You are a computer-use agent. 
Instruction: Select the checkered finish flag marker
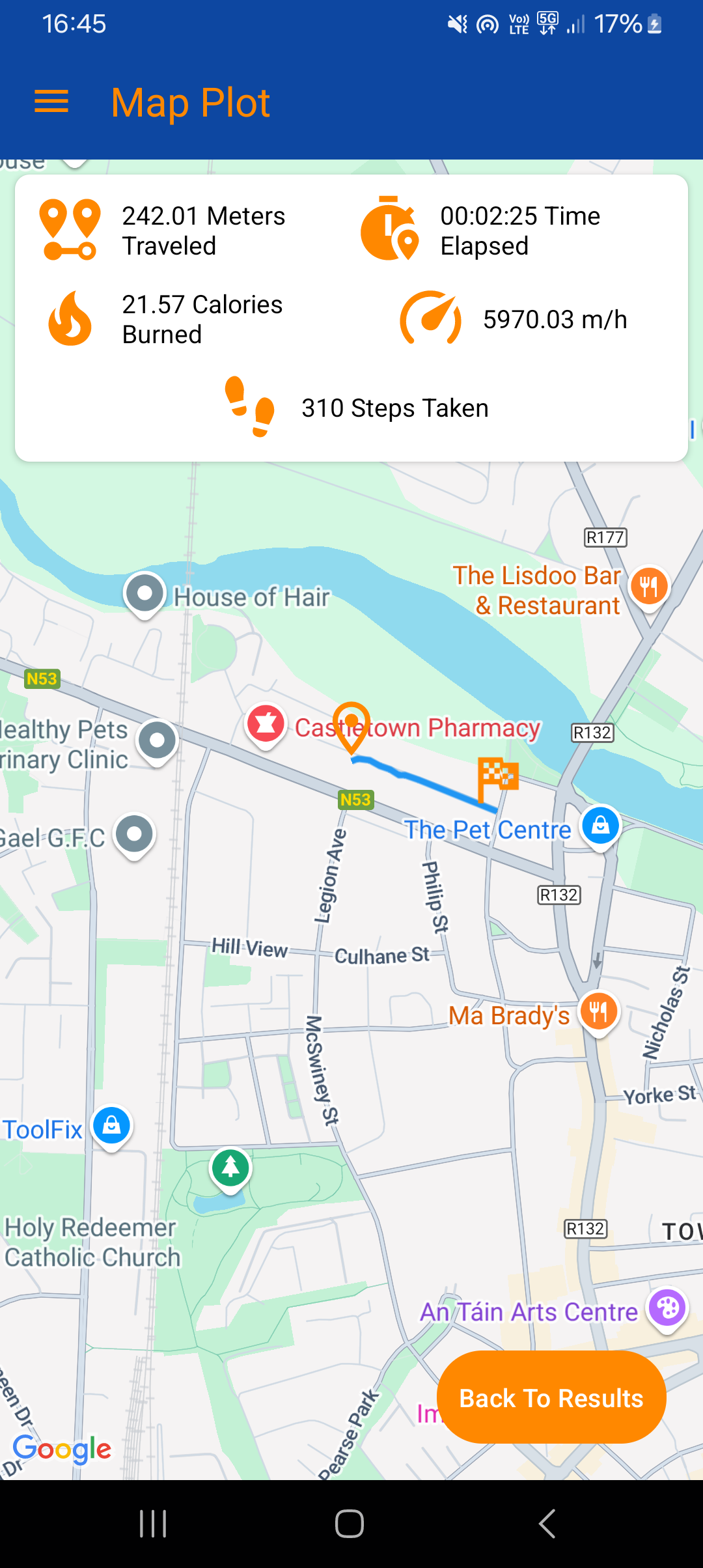[497, 778]
